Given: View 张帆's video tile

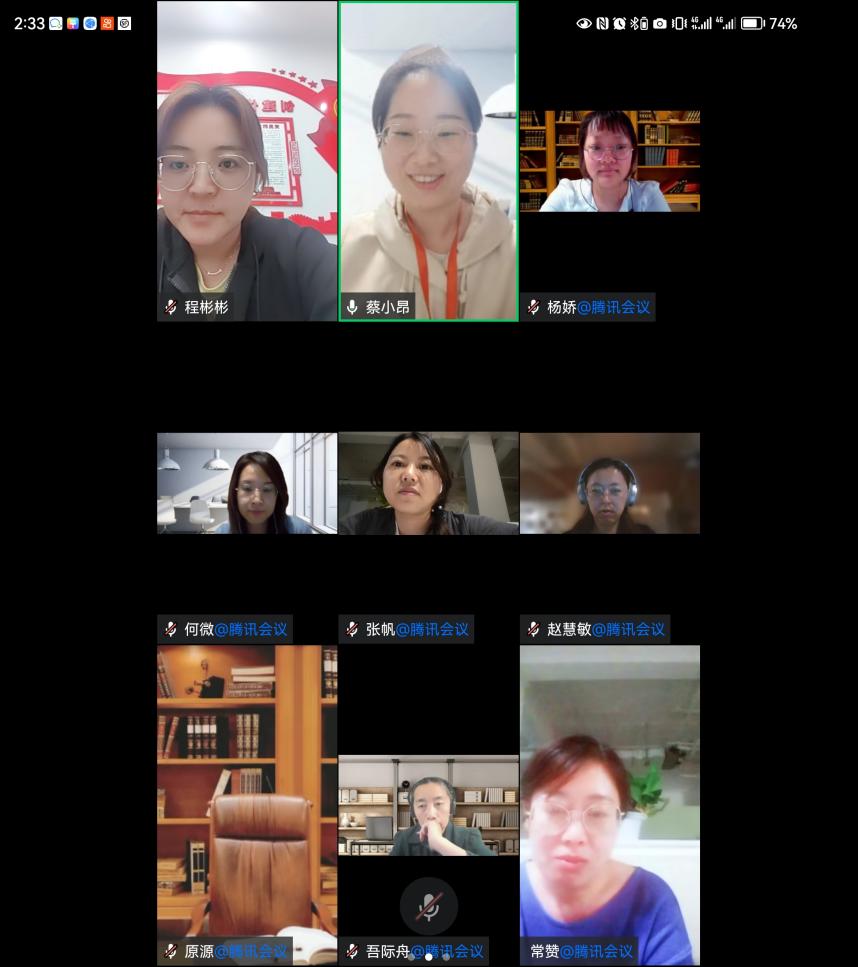Looking at the screenshot, I should point(428,483).
